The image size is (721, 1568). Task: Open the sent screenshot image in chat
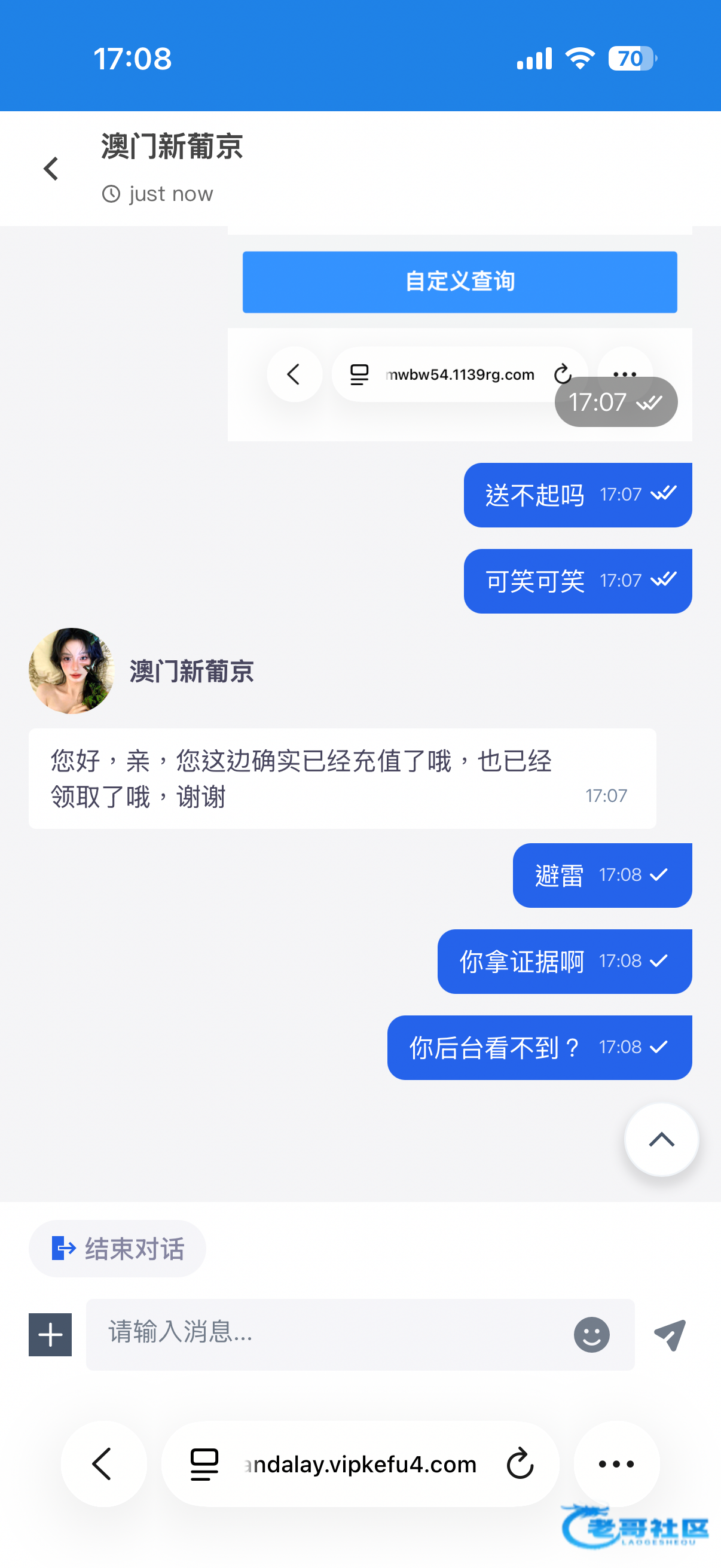tap(459, 335)
